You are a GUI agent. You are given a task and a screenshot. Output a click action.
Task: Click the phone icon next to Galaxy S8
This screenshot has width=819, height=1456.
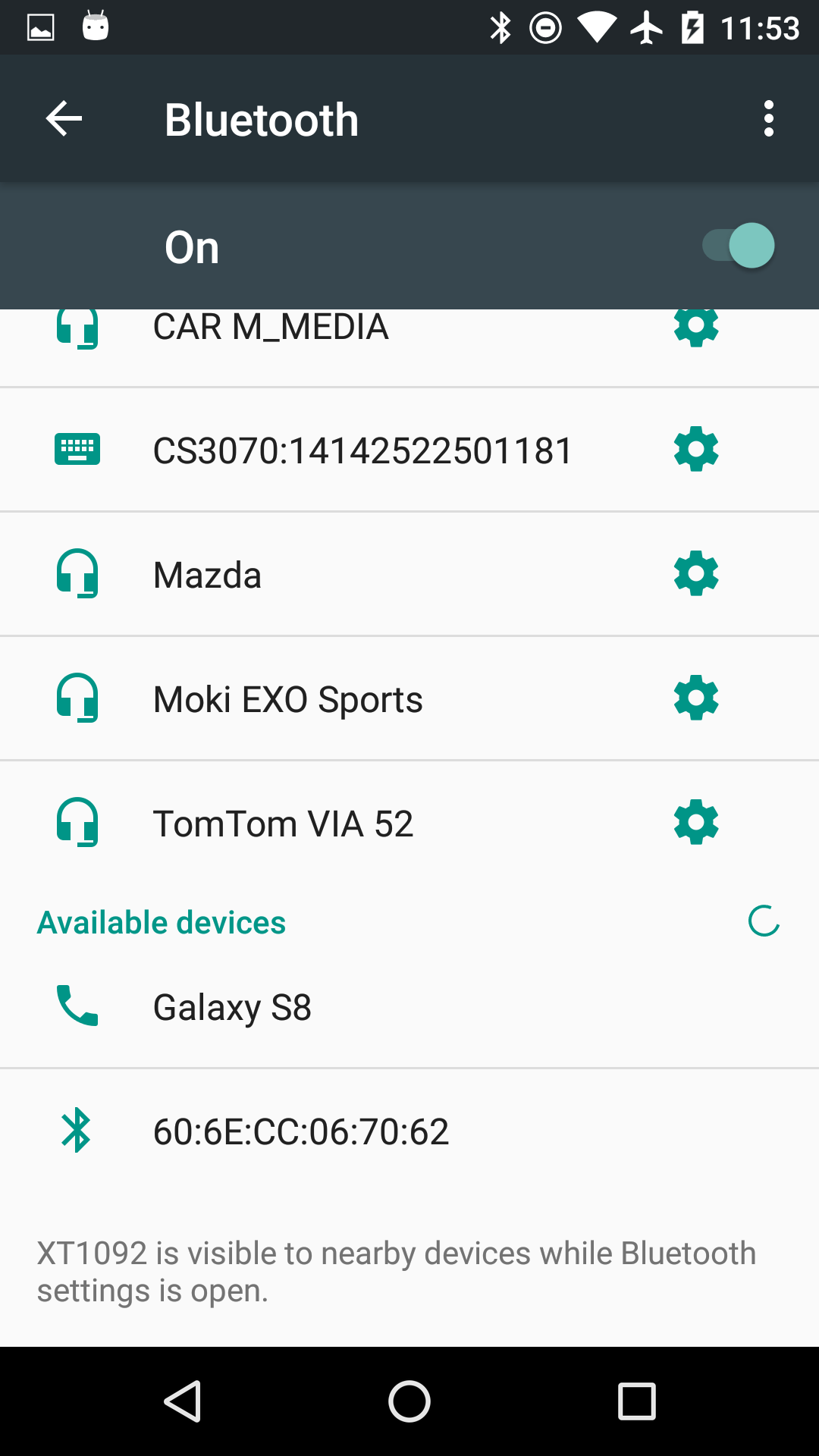coord(78,1007)
